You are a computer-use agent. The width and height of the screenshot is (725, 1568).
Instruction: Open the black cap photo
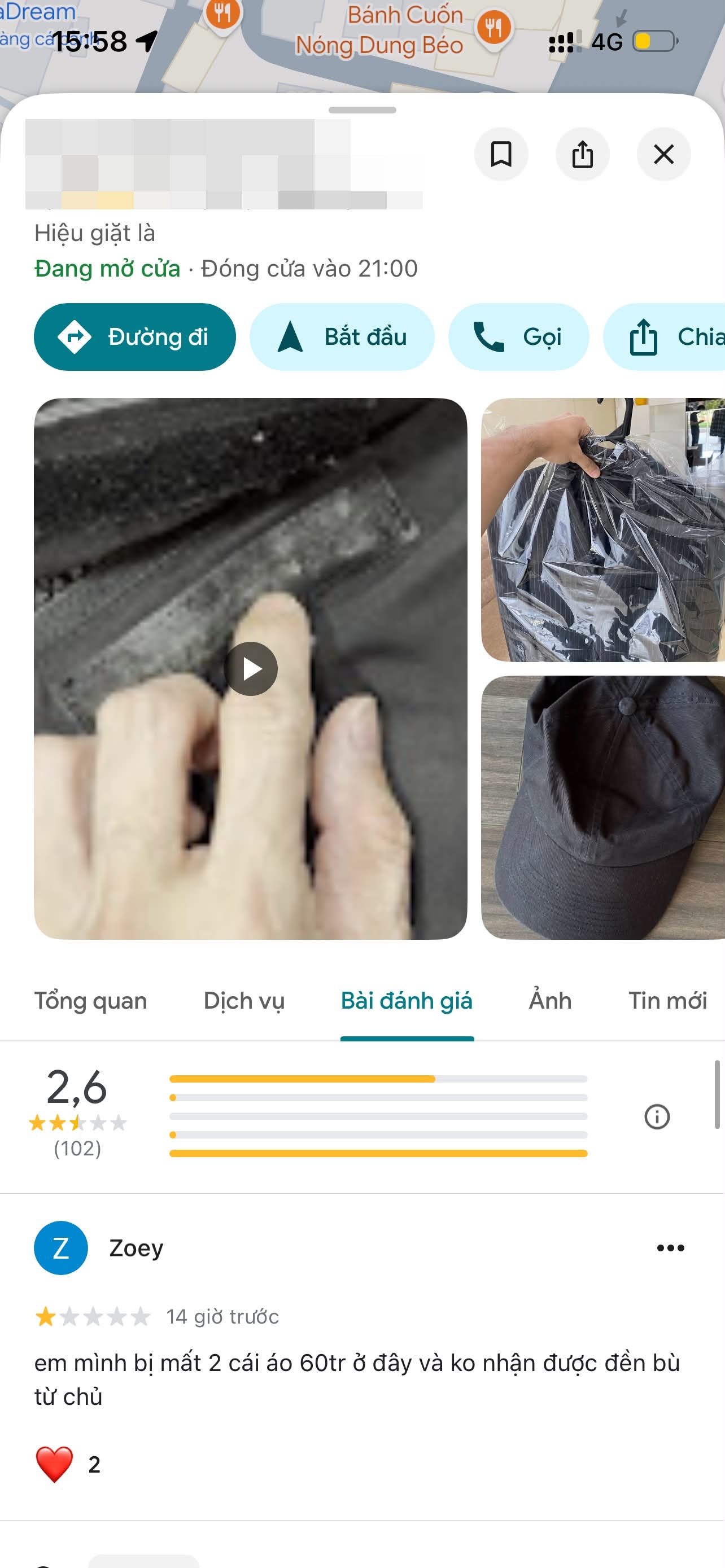pyautogui.click(x=602, y=807)
